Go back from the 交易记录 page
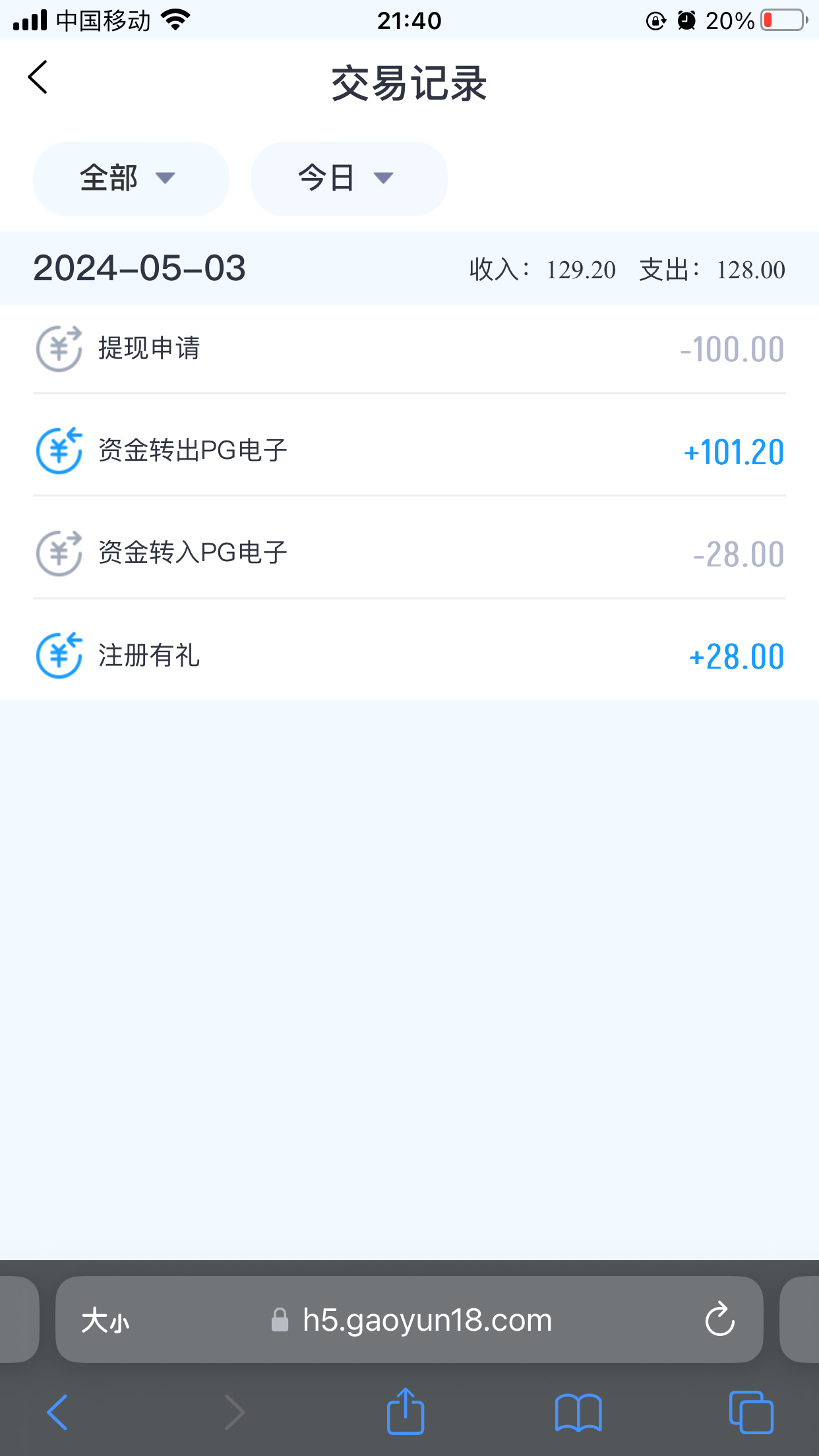Screen dimensions: 819x1456 pos(38,78)
